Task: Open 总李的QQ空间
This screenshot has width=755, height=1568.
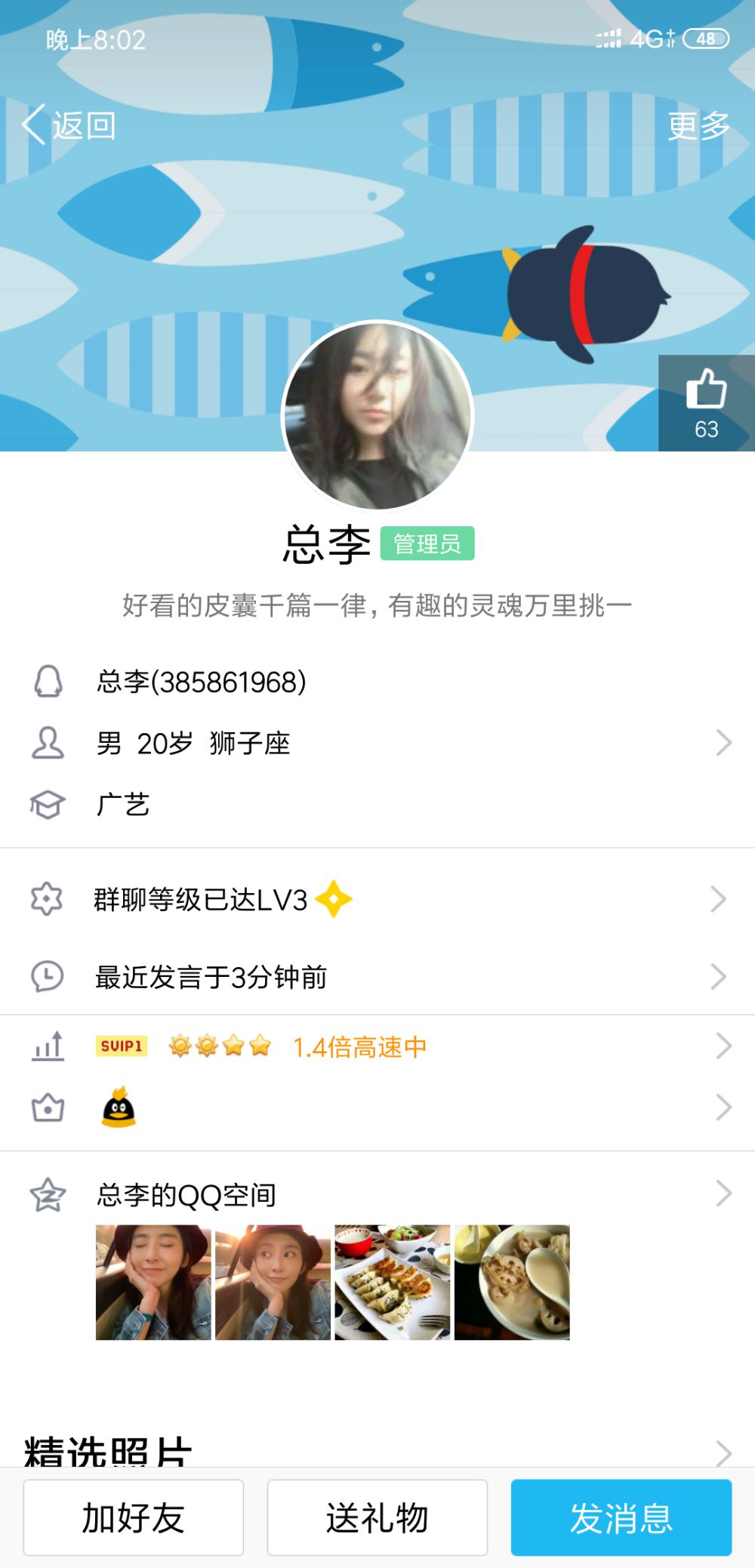Action: coord(377,1195)
